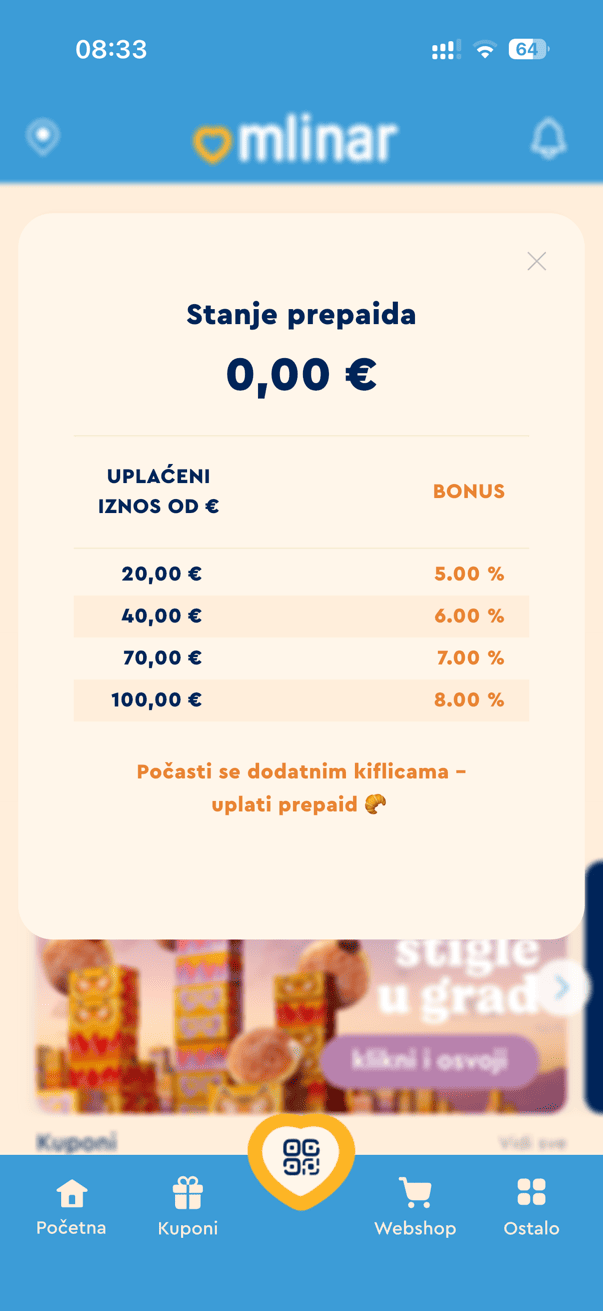Close the Stanje prepaida dialog

pyautogui.click(x=537, y=261)
